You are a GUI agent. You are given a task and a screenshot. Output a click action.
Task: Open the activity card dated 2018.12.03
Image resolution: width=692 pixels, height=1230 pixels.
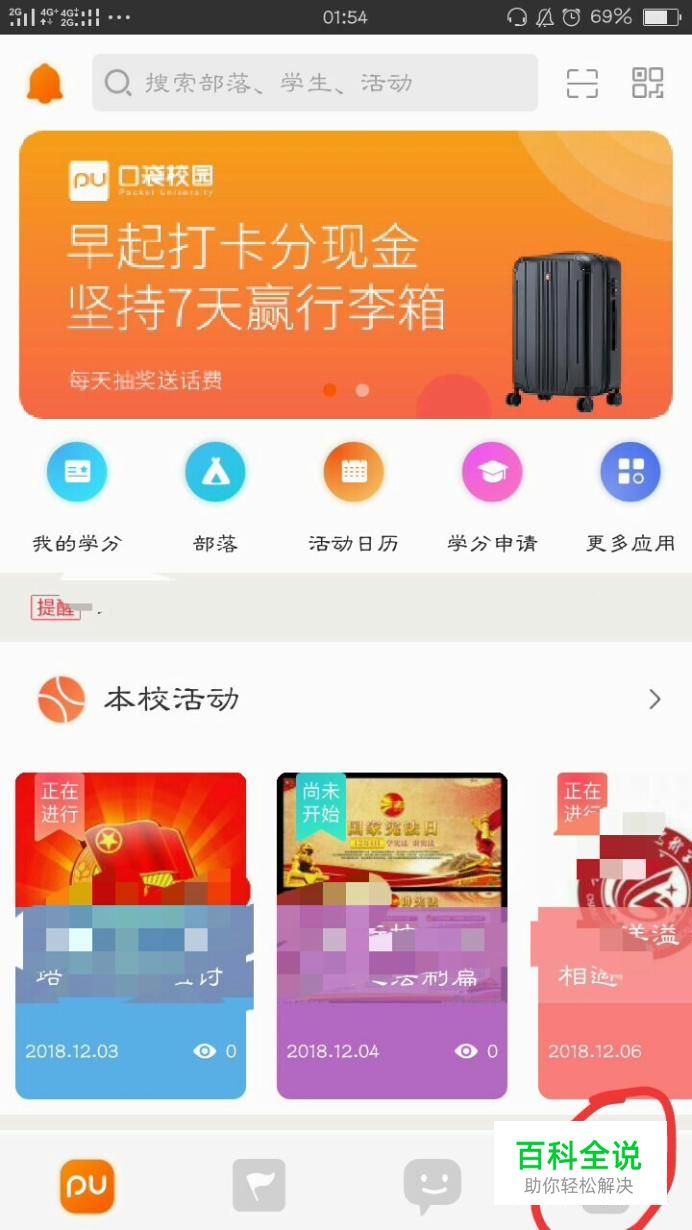point(131,935)
